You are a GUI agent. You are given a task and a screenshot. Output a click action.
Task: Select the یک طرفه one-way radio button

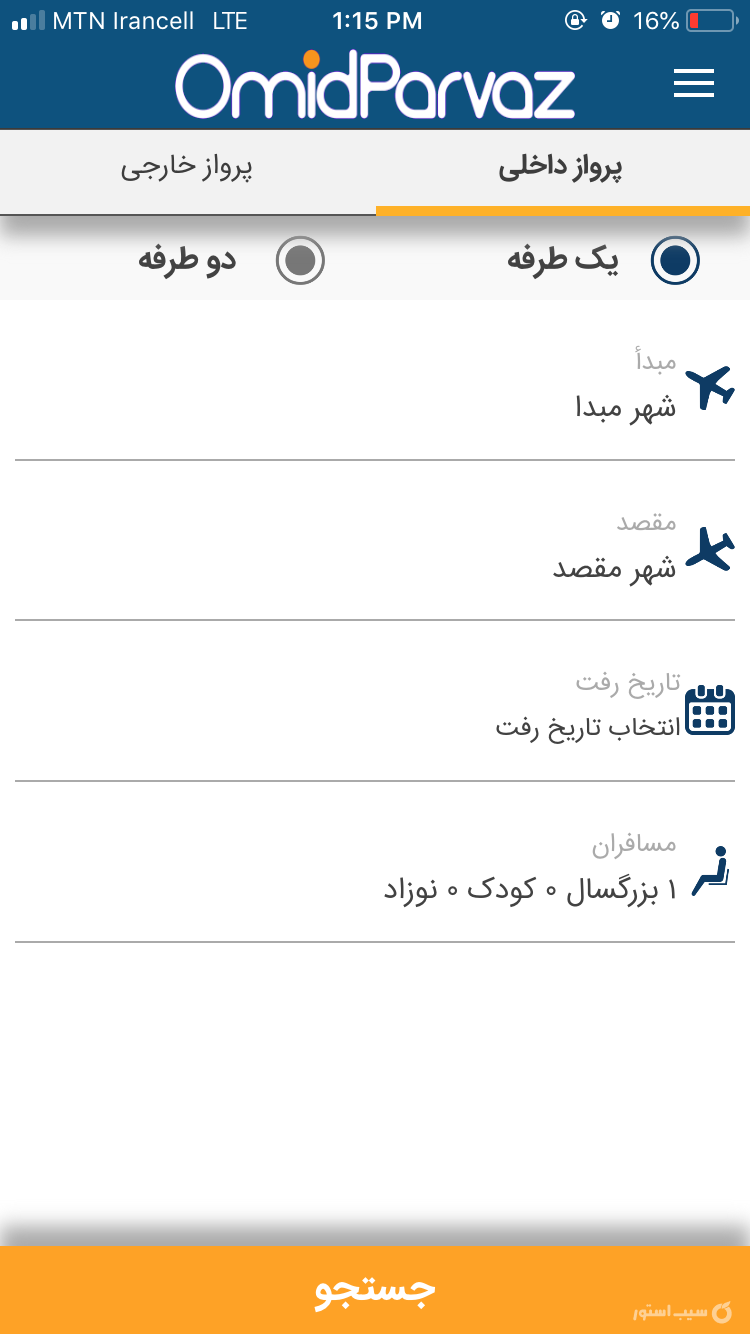[x=674, y=259]
